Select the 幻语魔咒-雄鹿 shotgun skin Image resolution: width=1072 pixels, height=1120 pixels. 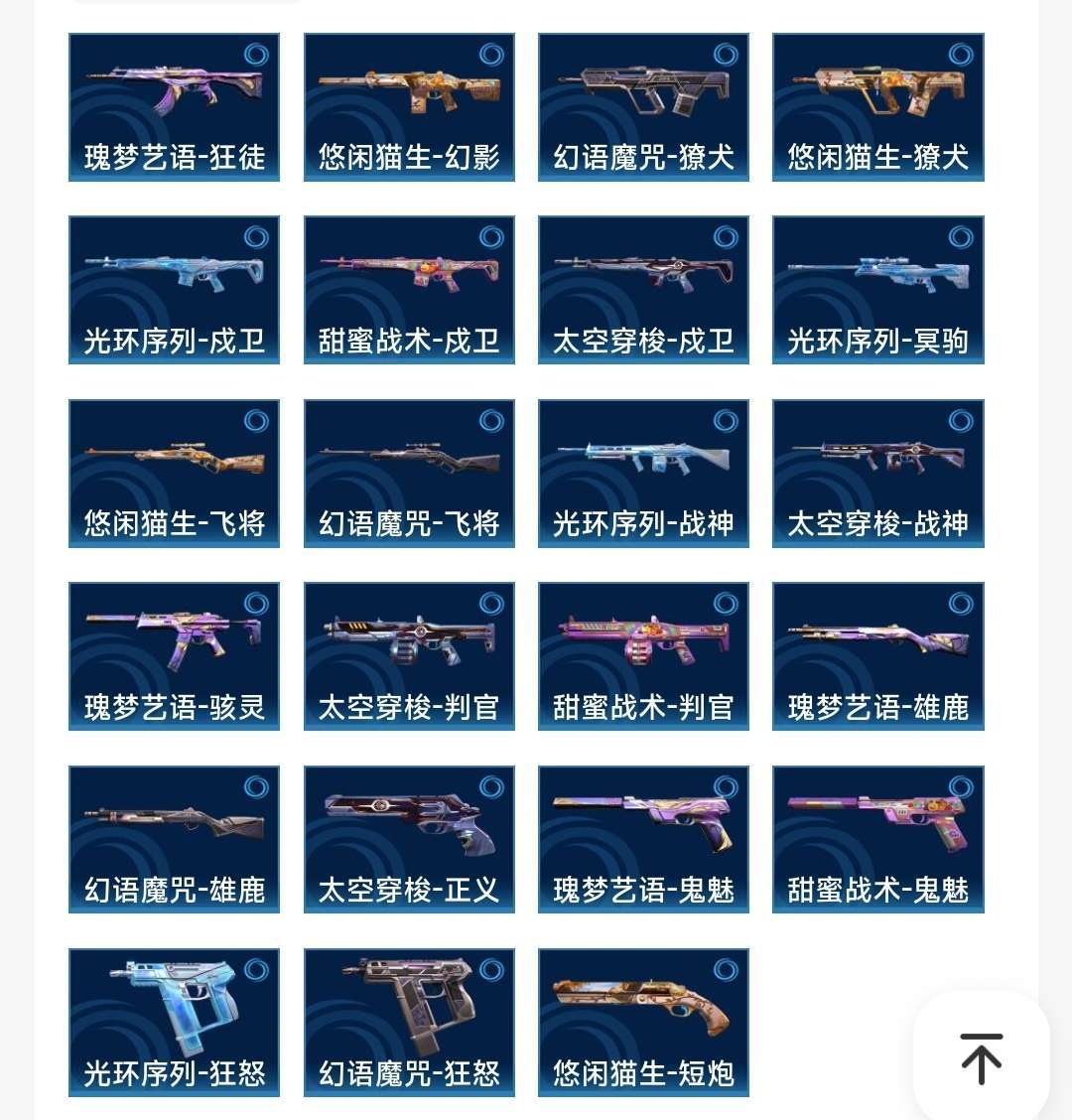click(x=174, y=839)
